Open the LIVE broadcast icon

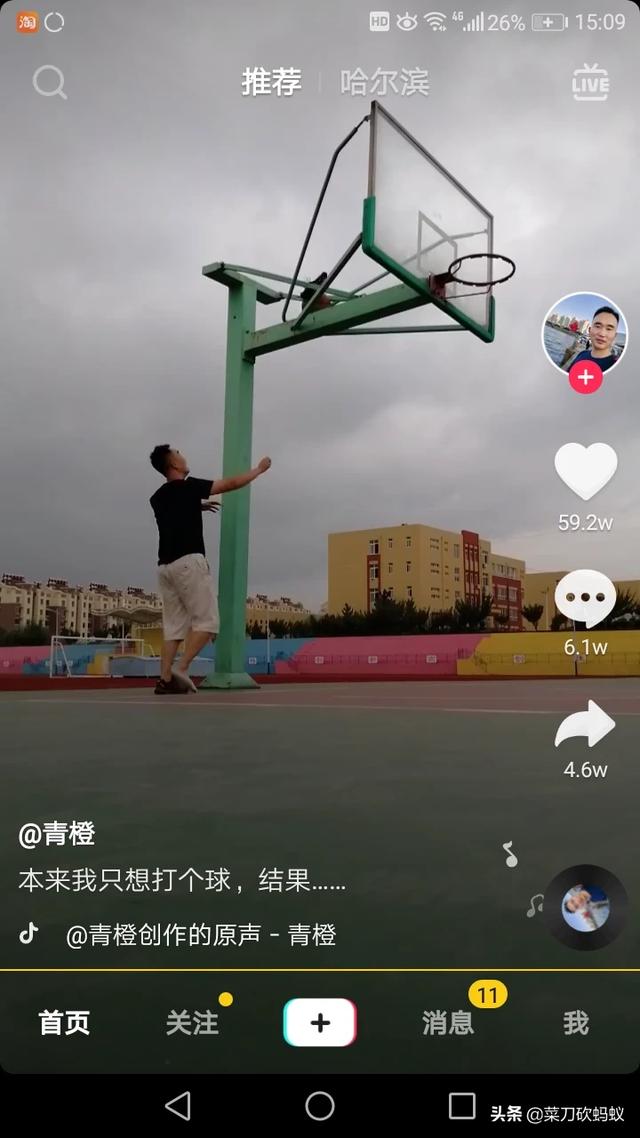pos(590,82)
